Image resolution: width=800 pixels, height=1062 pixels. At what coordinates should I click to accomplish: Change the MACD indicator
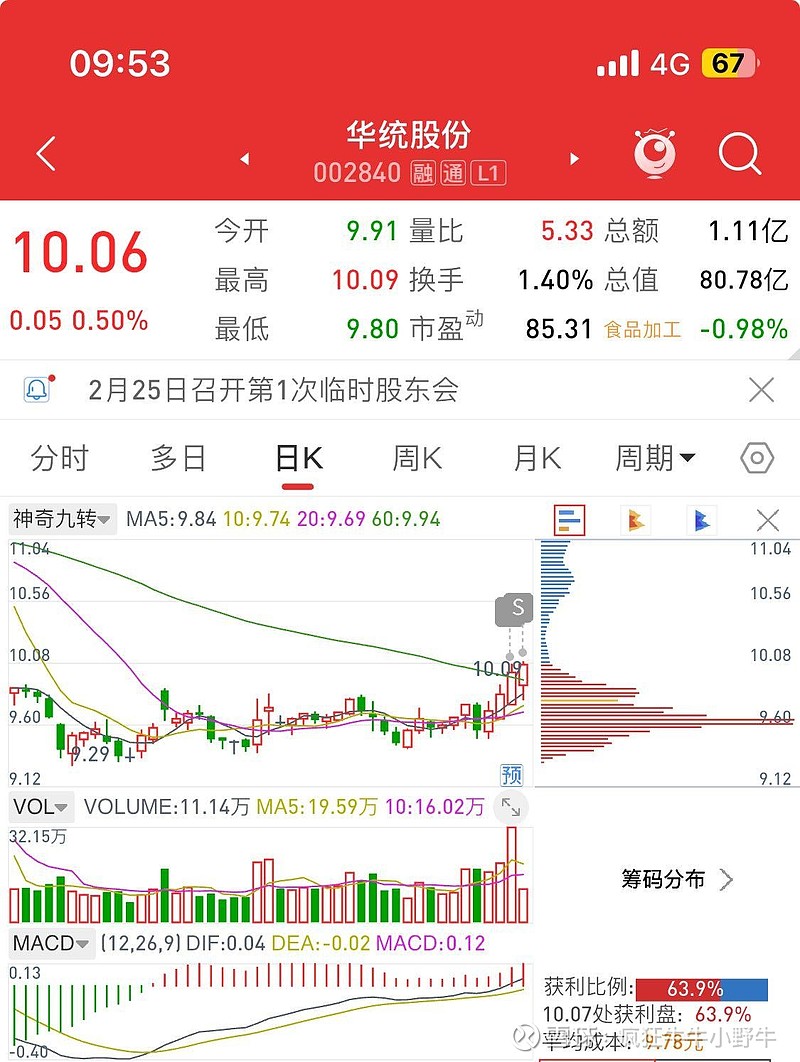coord(52,943)
